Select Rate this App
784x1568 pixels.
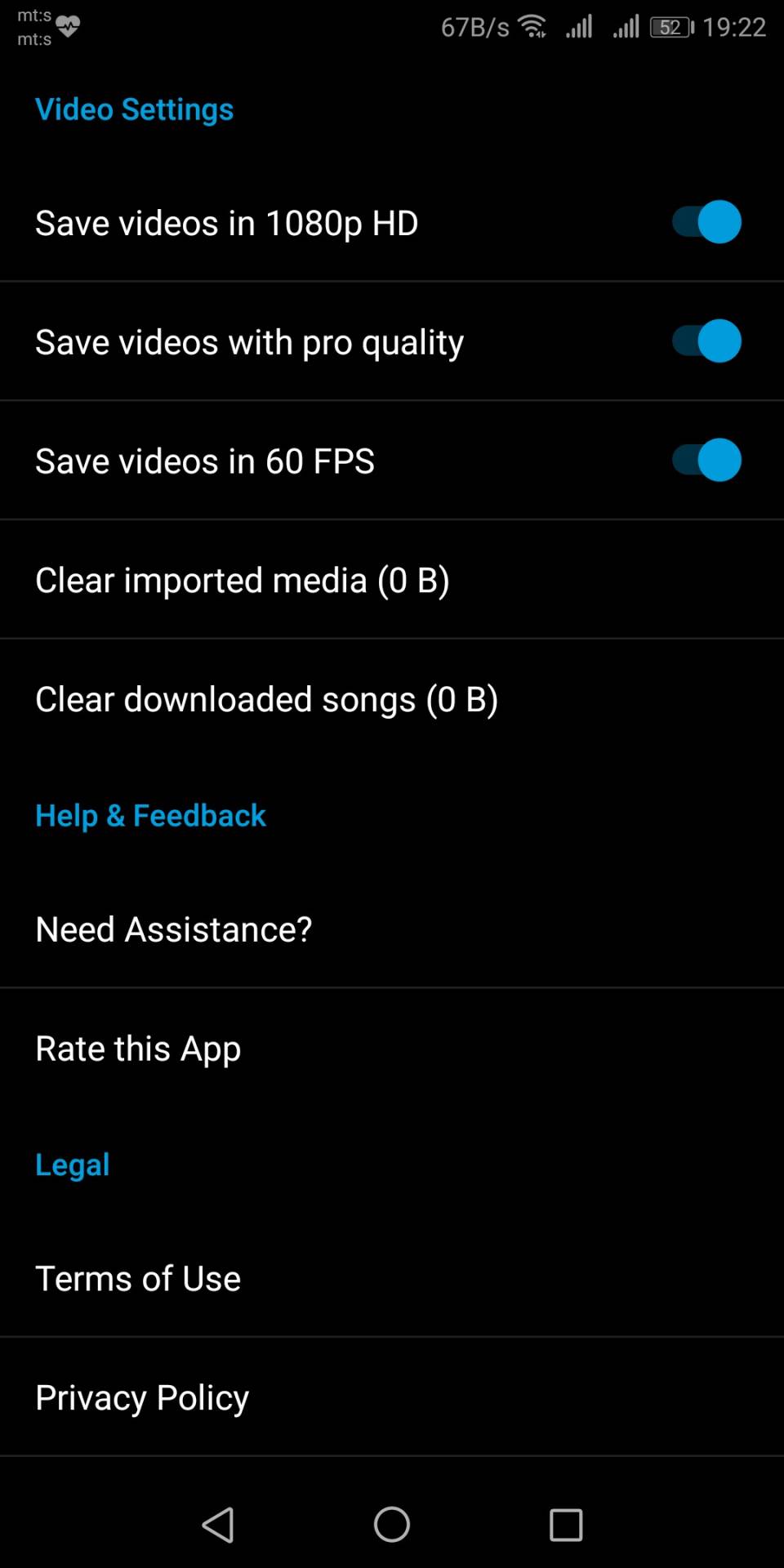pyautogui.click(x=138, y=1049)
